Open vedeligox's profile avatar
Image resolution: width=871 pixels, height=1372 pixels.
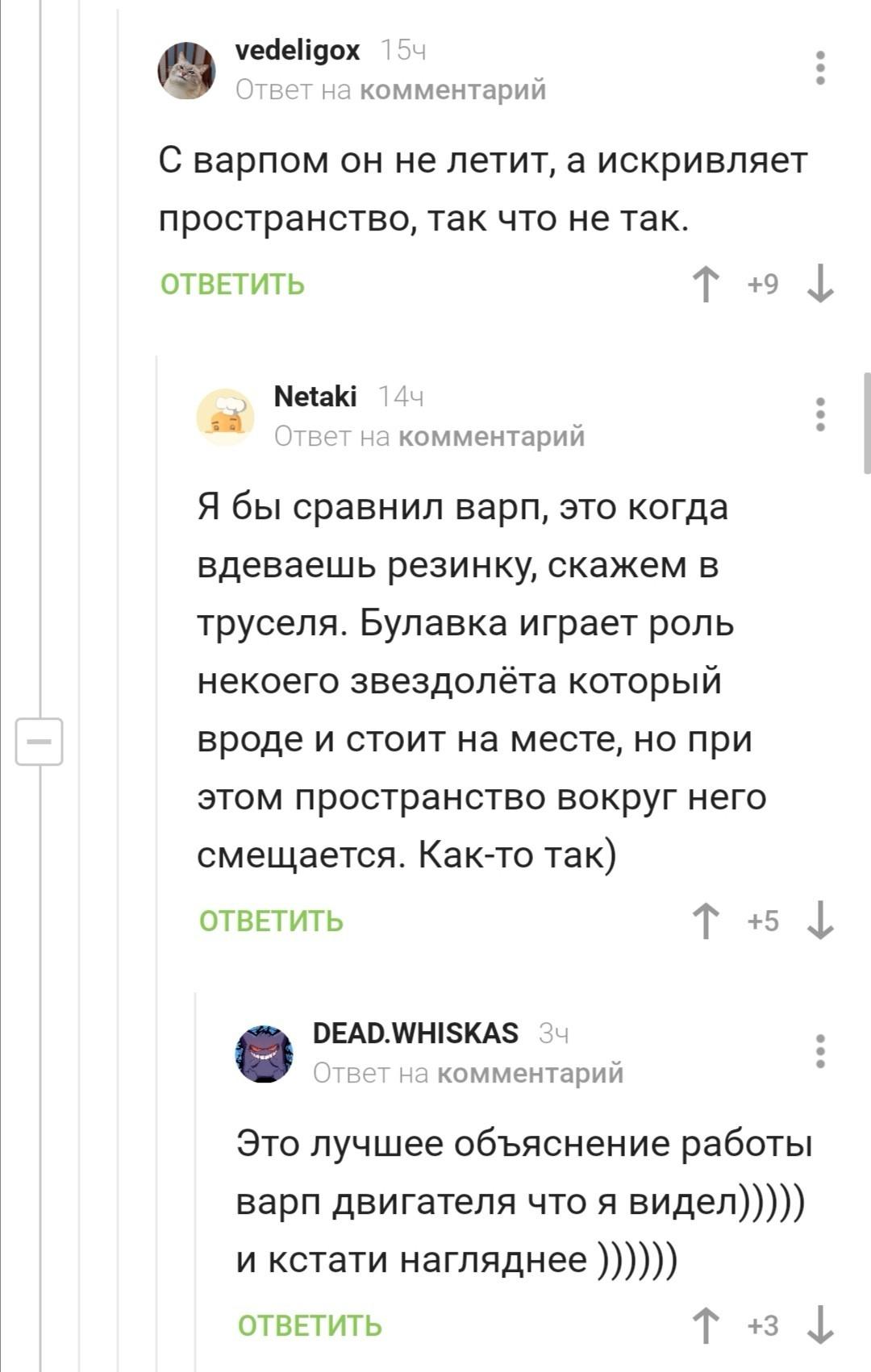(x=186, y=70)
